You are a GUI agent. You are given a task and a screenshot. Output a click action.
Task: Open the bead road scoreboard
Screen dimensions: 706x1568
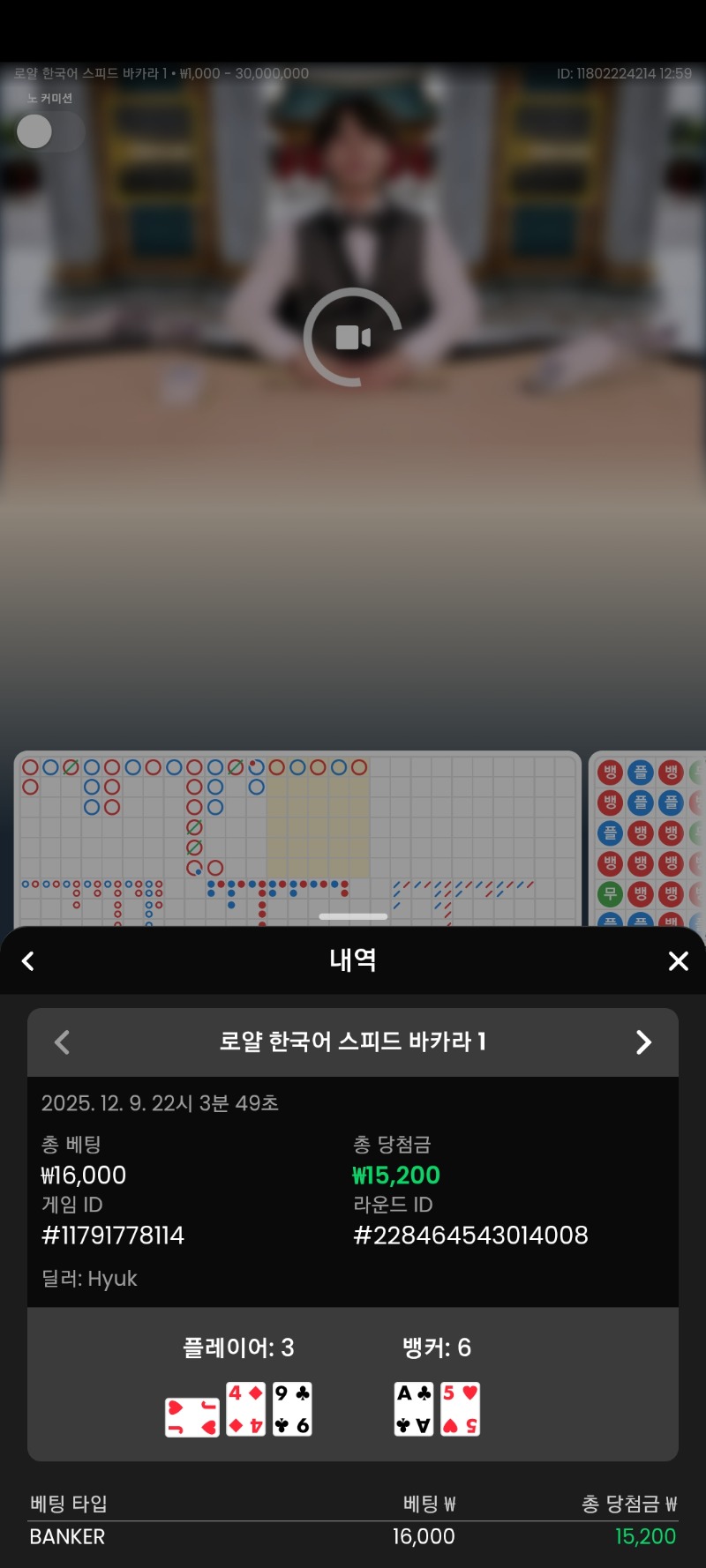click(649, 838)
